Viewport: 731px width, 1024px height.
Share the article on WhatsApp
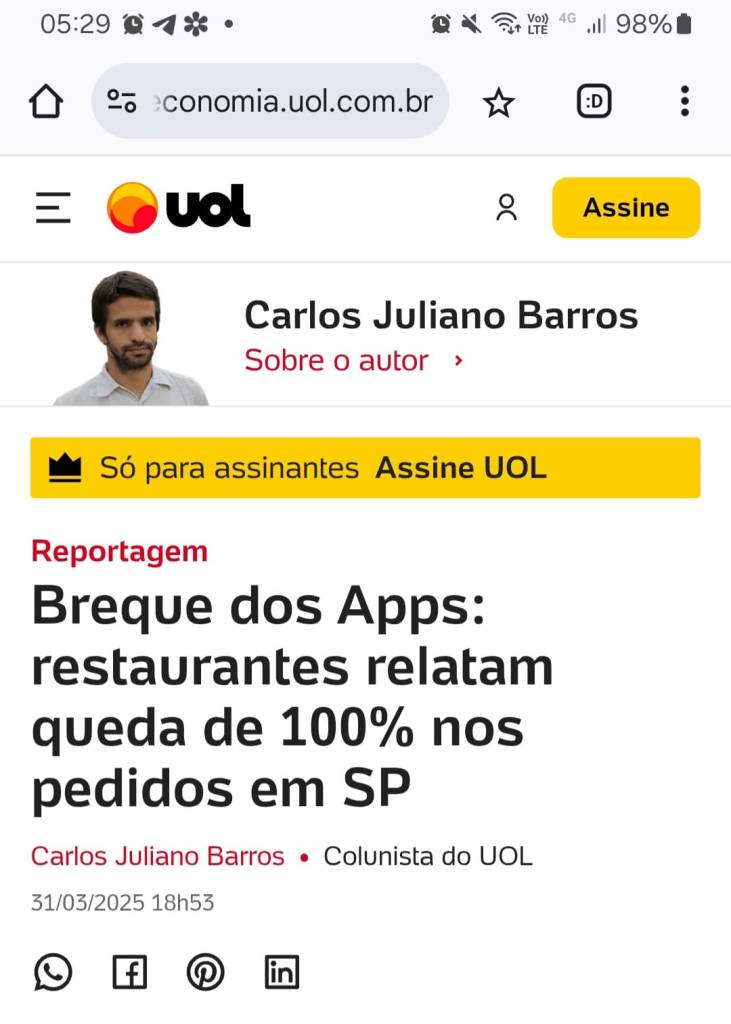pyautogui.click(x=53, y=971)
